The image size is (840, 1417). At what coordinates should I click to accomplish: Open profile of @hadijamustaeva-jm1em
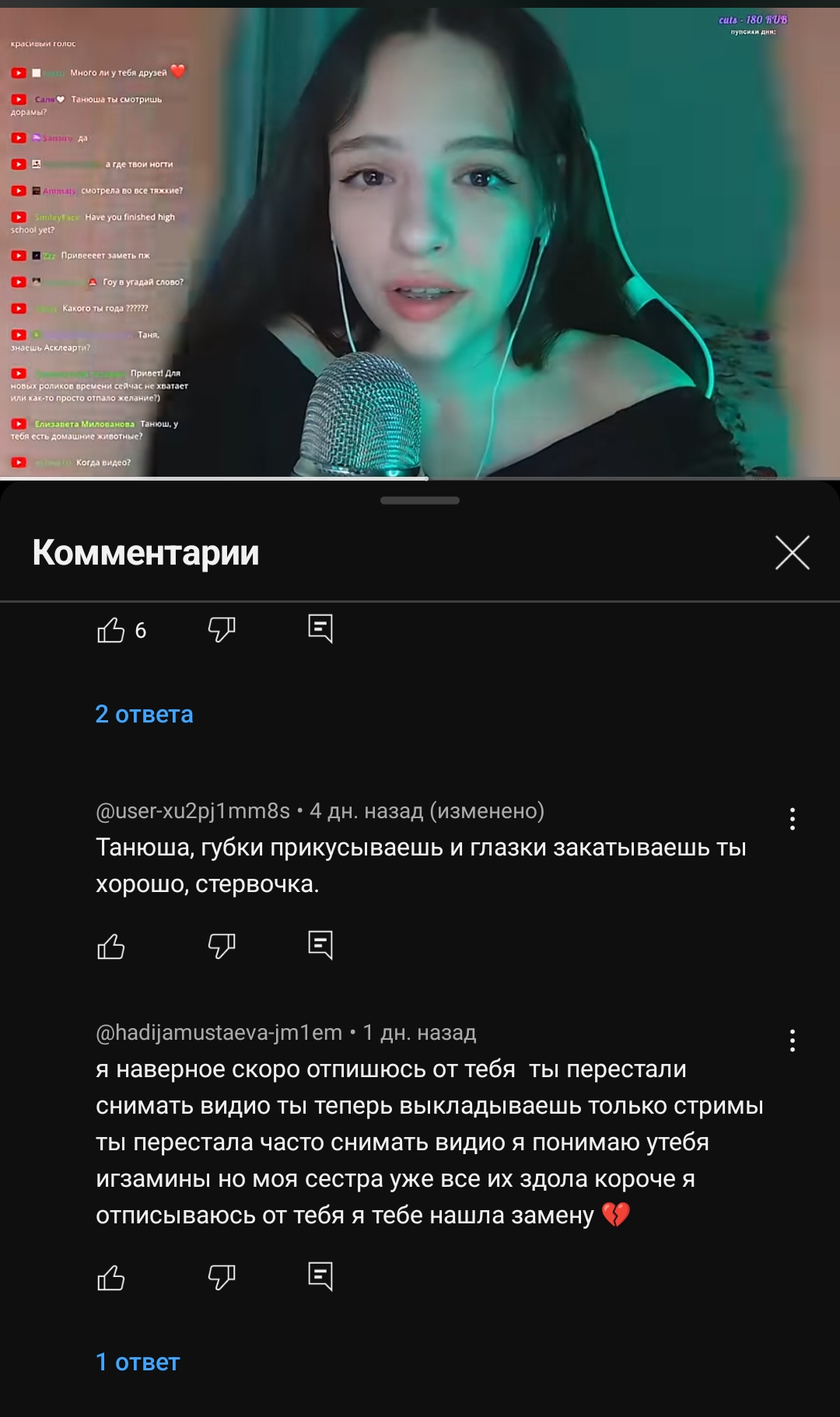pyautogui.click(x=219, y=1033)
